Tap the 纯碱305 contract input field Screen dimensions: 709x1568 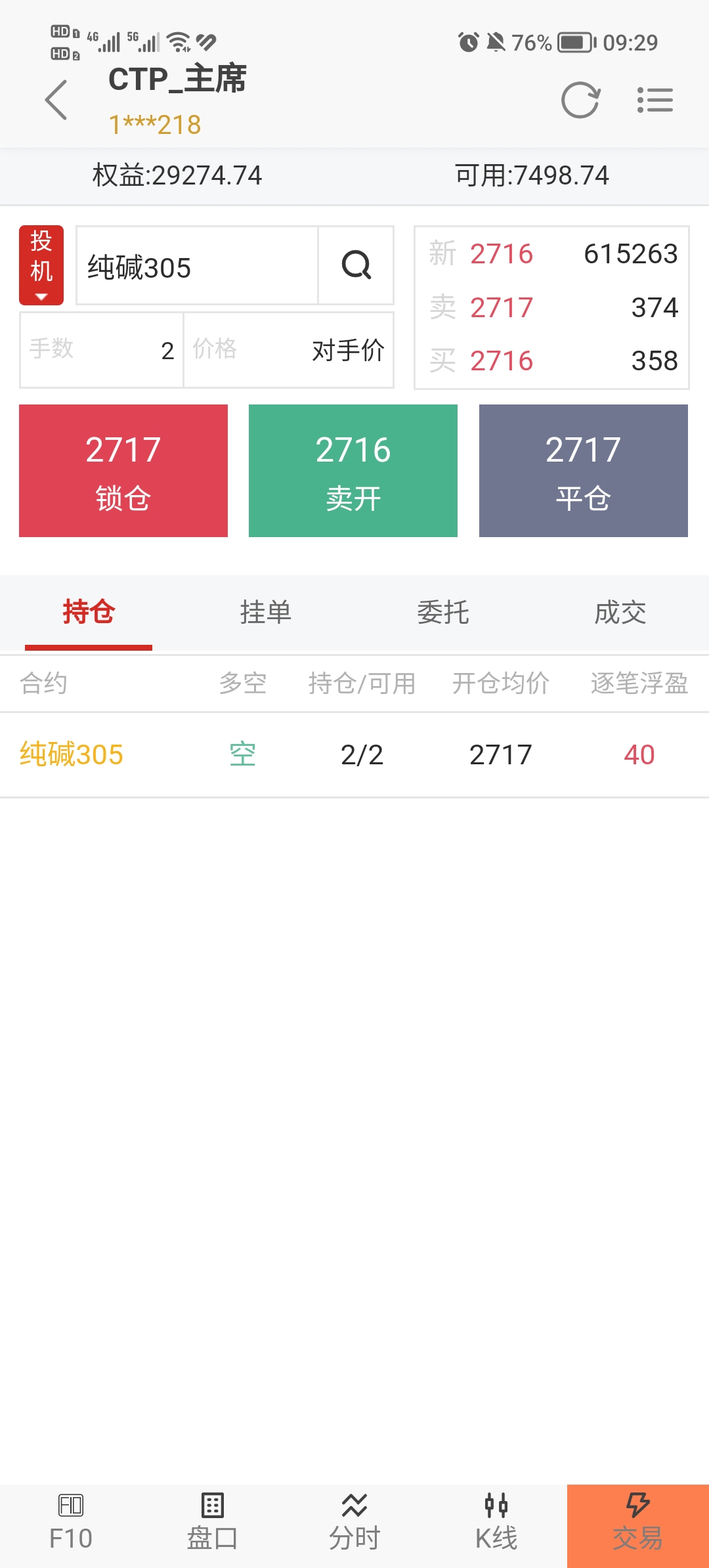(x=198, y=265)
